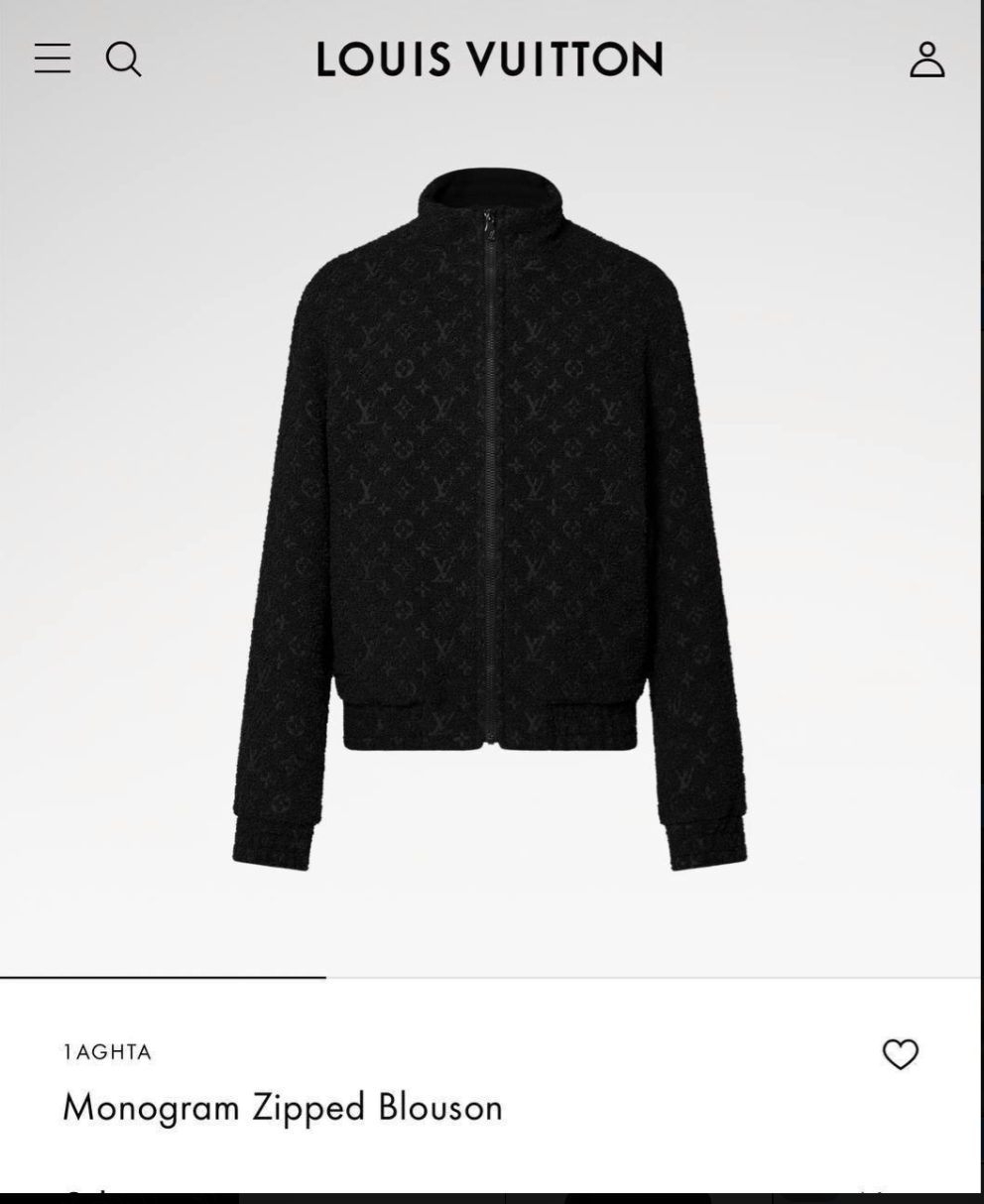
Task: Select the reference code 1AGHTA
Action: (106, 1053)
